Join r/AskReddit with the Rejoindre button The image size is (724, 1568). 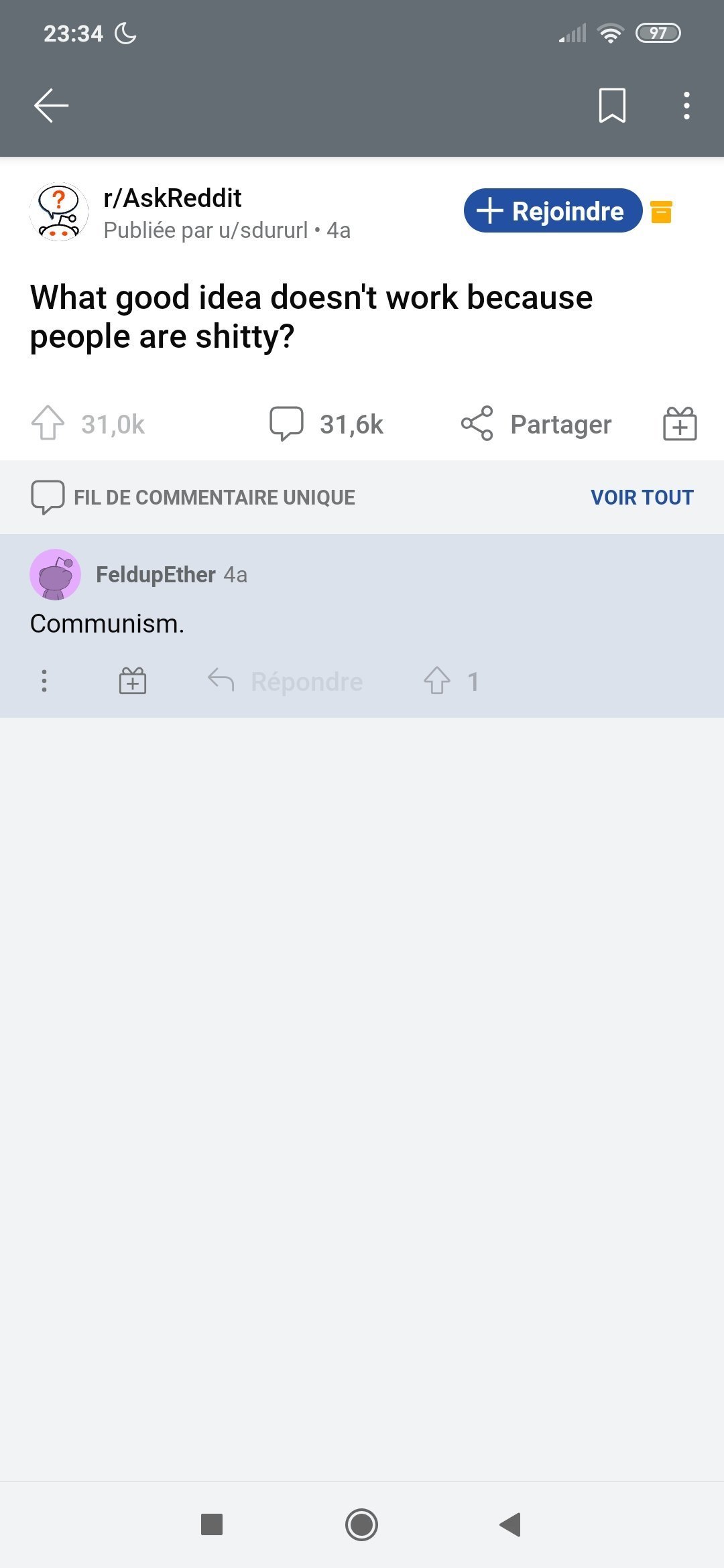(x=553, y=210)
